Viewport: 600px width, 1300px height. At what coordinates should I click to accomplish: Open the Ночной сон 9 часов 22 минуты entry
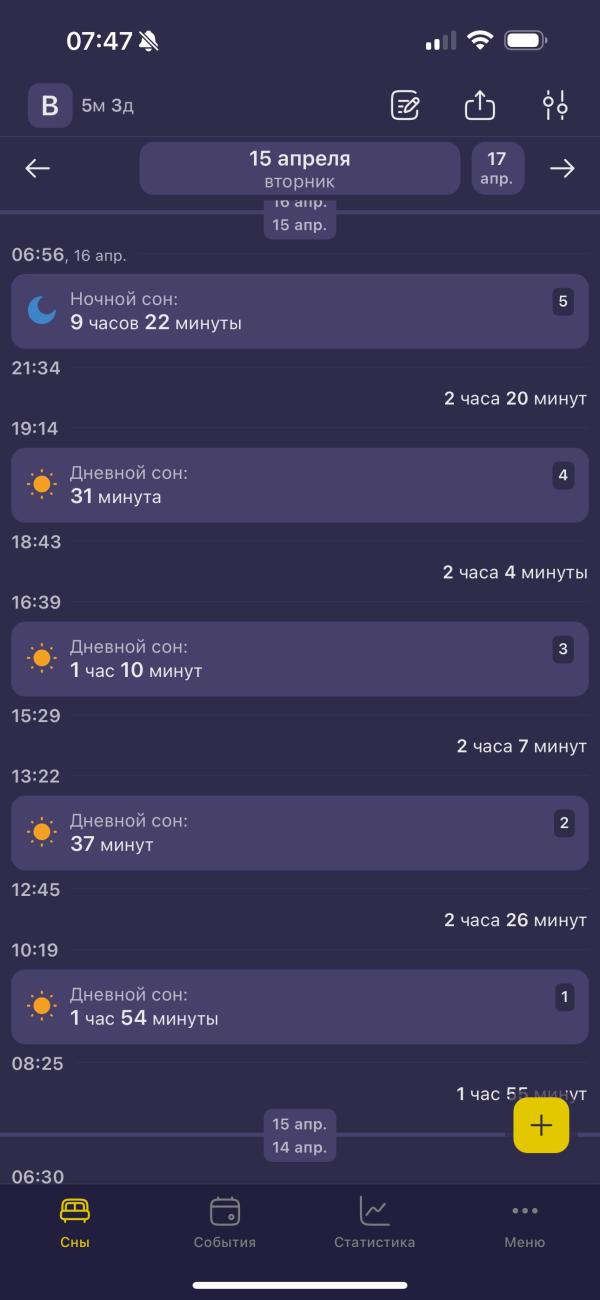click(x=299, y=311)
